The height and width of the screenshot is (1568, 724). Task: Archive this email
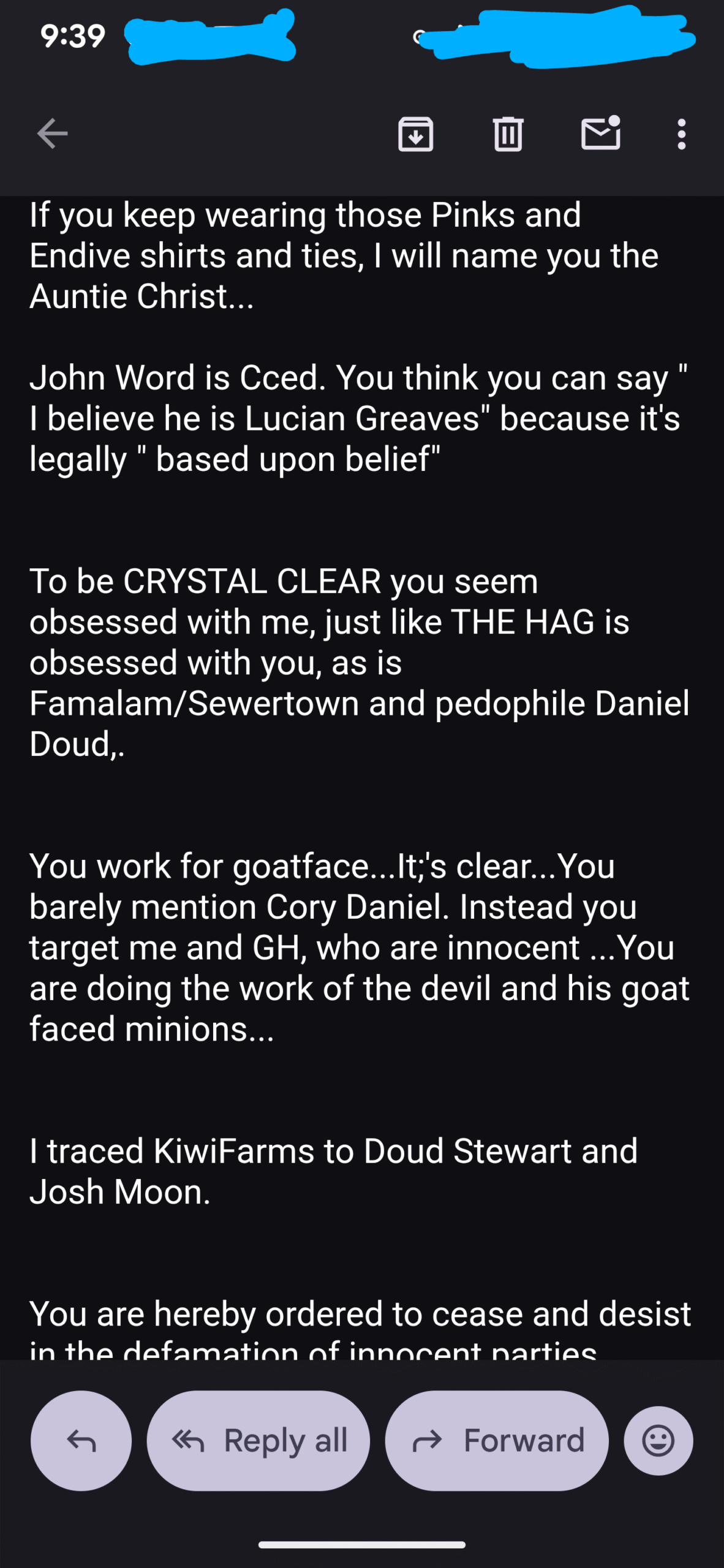[x=416, y=134]
